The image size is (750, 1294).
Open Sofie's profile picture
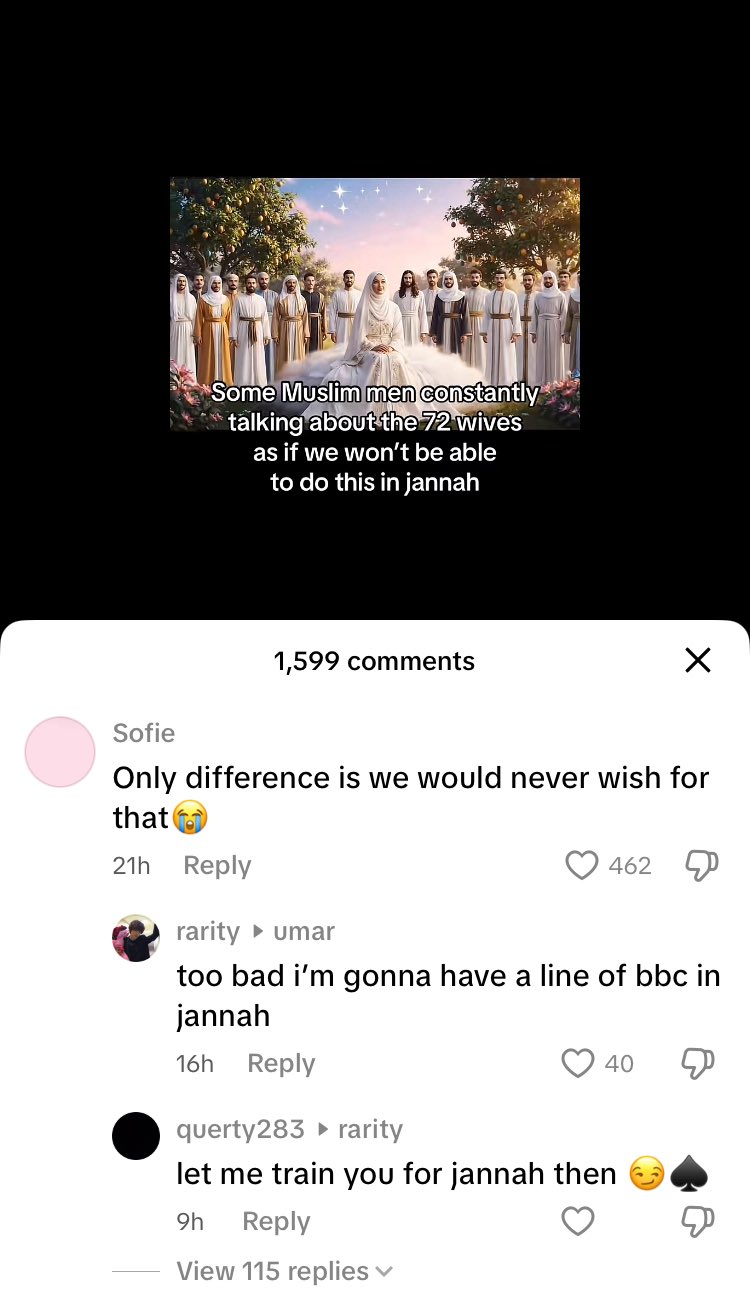pos(59,752)
